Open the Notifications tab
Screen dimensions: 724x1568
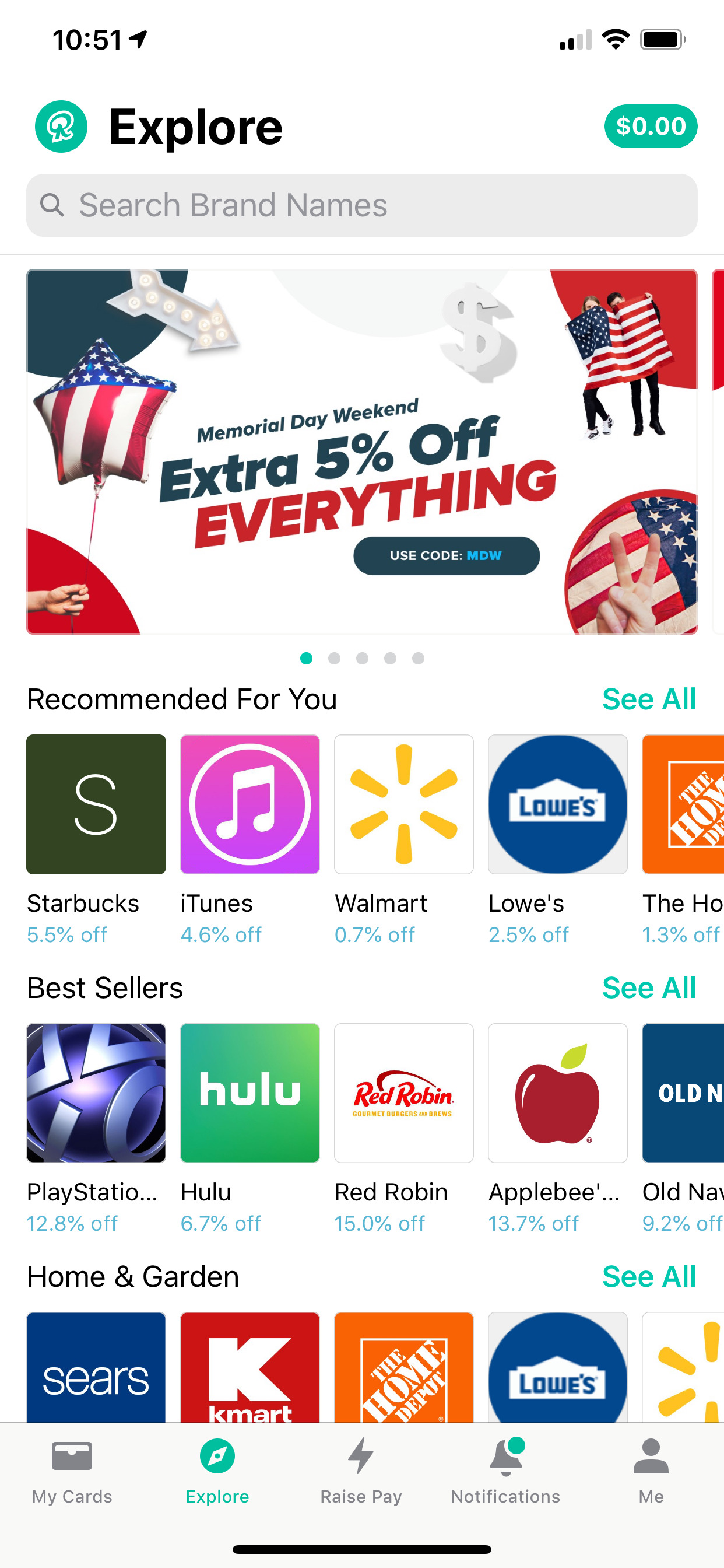click(505, 1469)
